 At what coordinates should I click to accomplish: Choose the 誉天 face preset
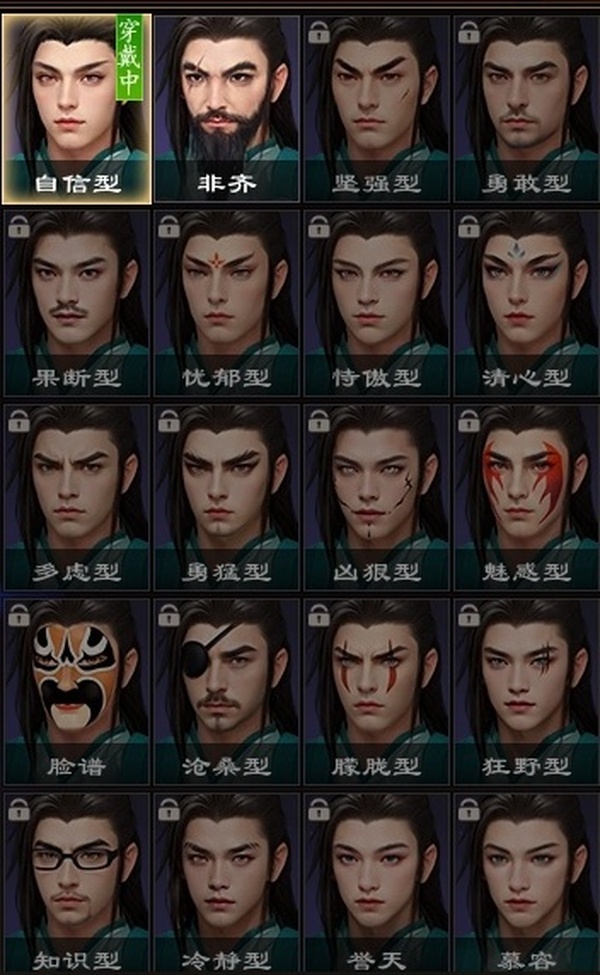[x=376, y=884]
